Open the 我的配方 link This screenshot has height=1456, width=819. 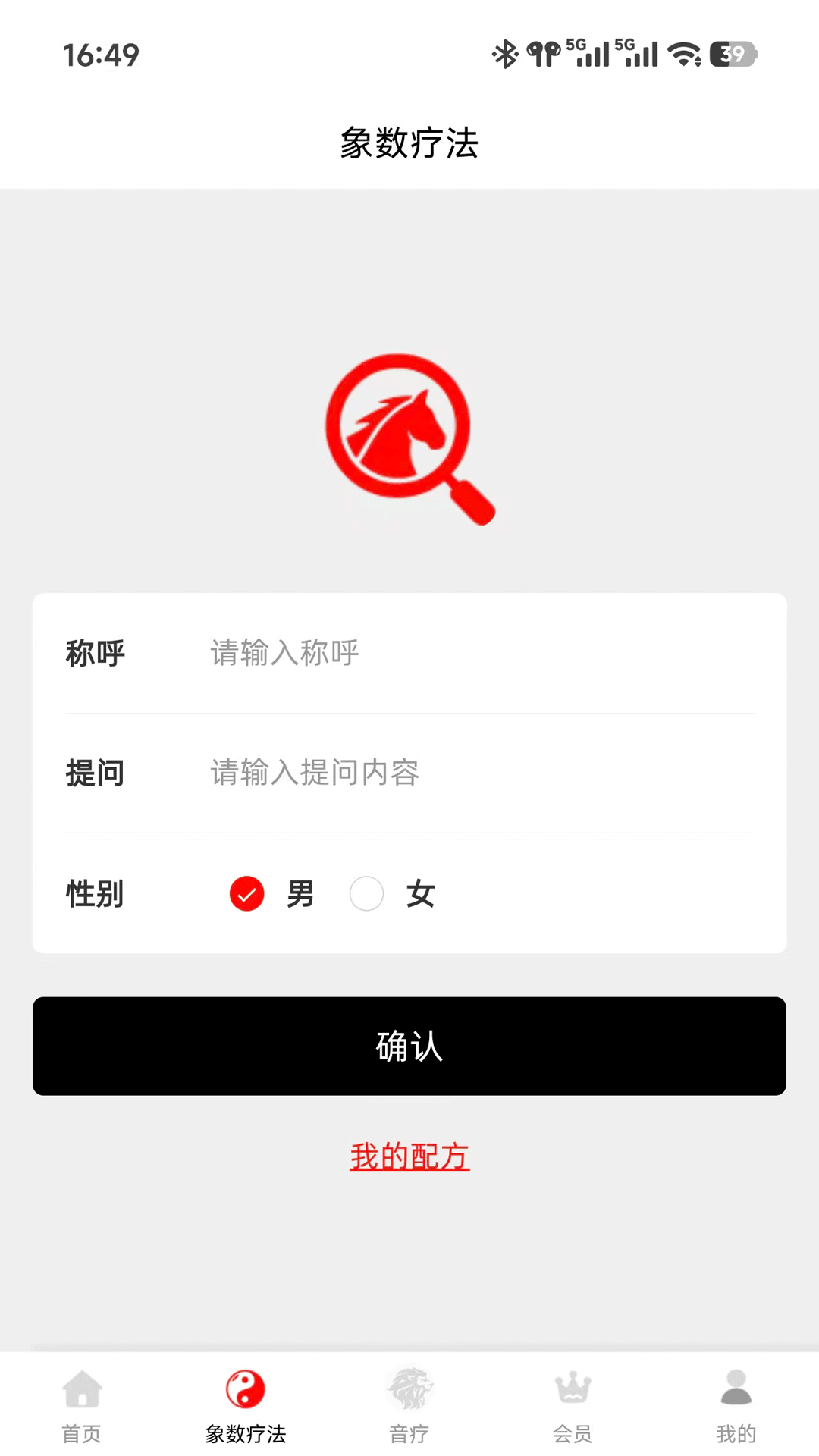[x=409, y=1156]
